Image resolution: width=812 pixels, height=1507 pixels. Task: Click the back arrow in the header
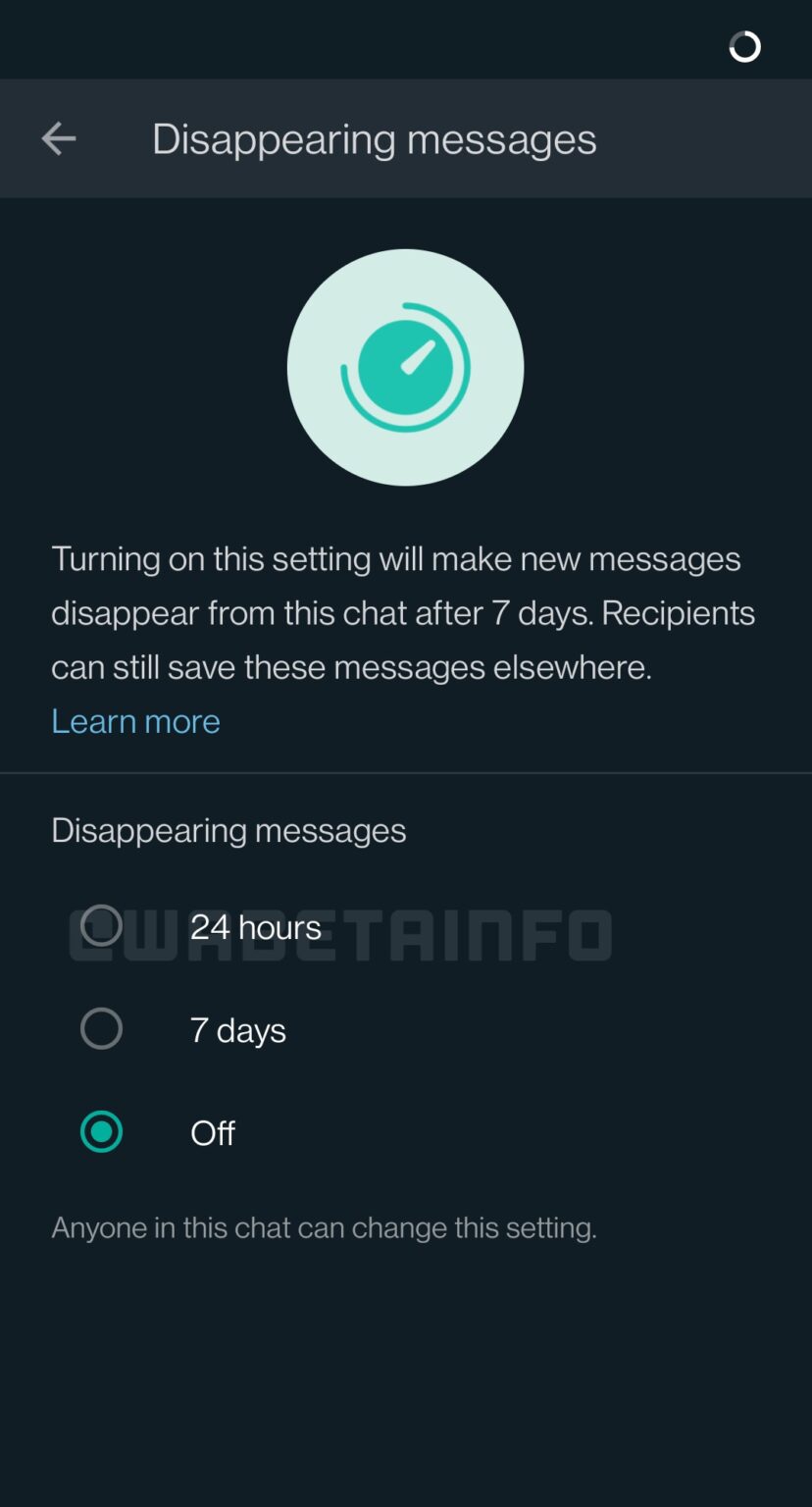point(58,138)
